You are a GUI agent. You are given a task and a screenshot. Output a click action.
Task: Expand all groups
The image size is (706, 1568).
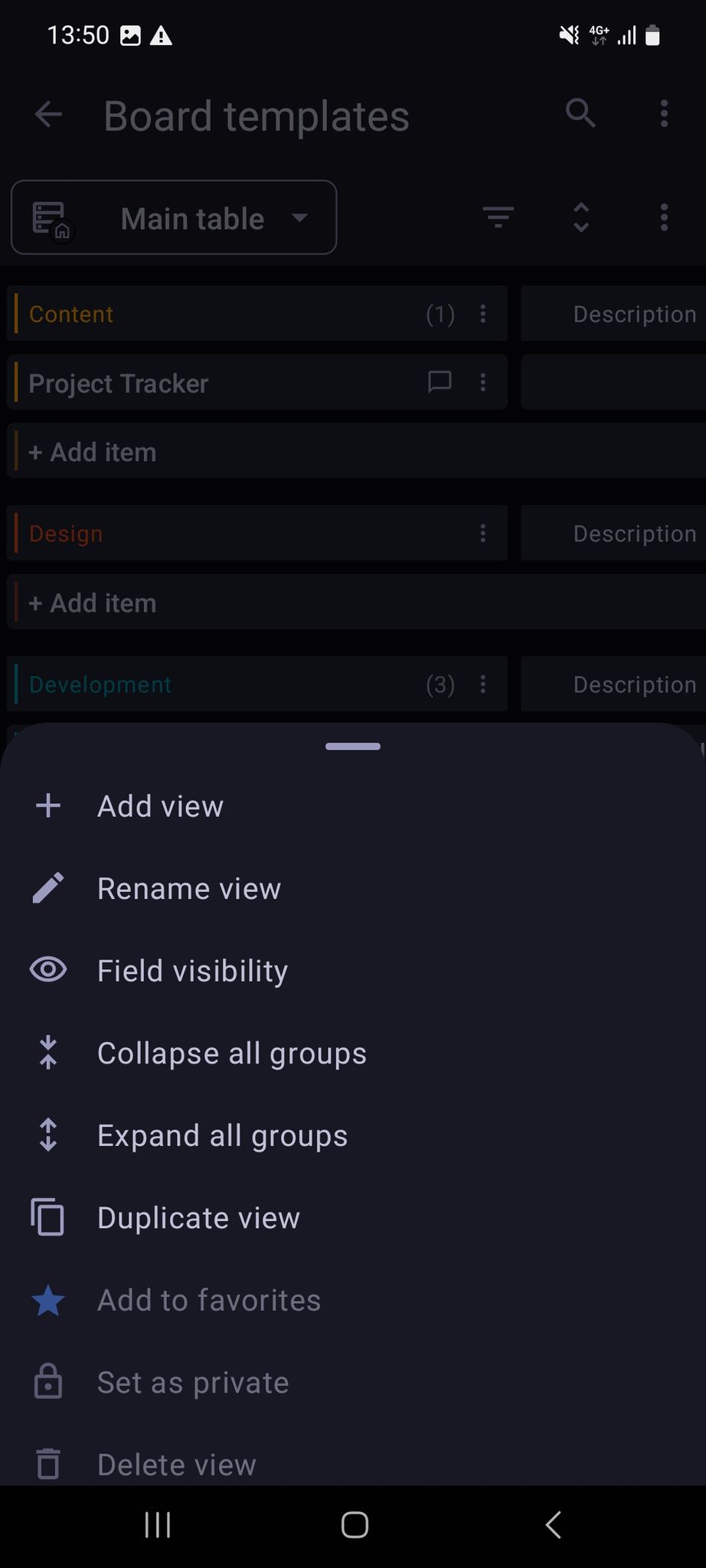[x=353, y=1135]
